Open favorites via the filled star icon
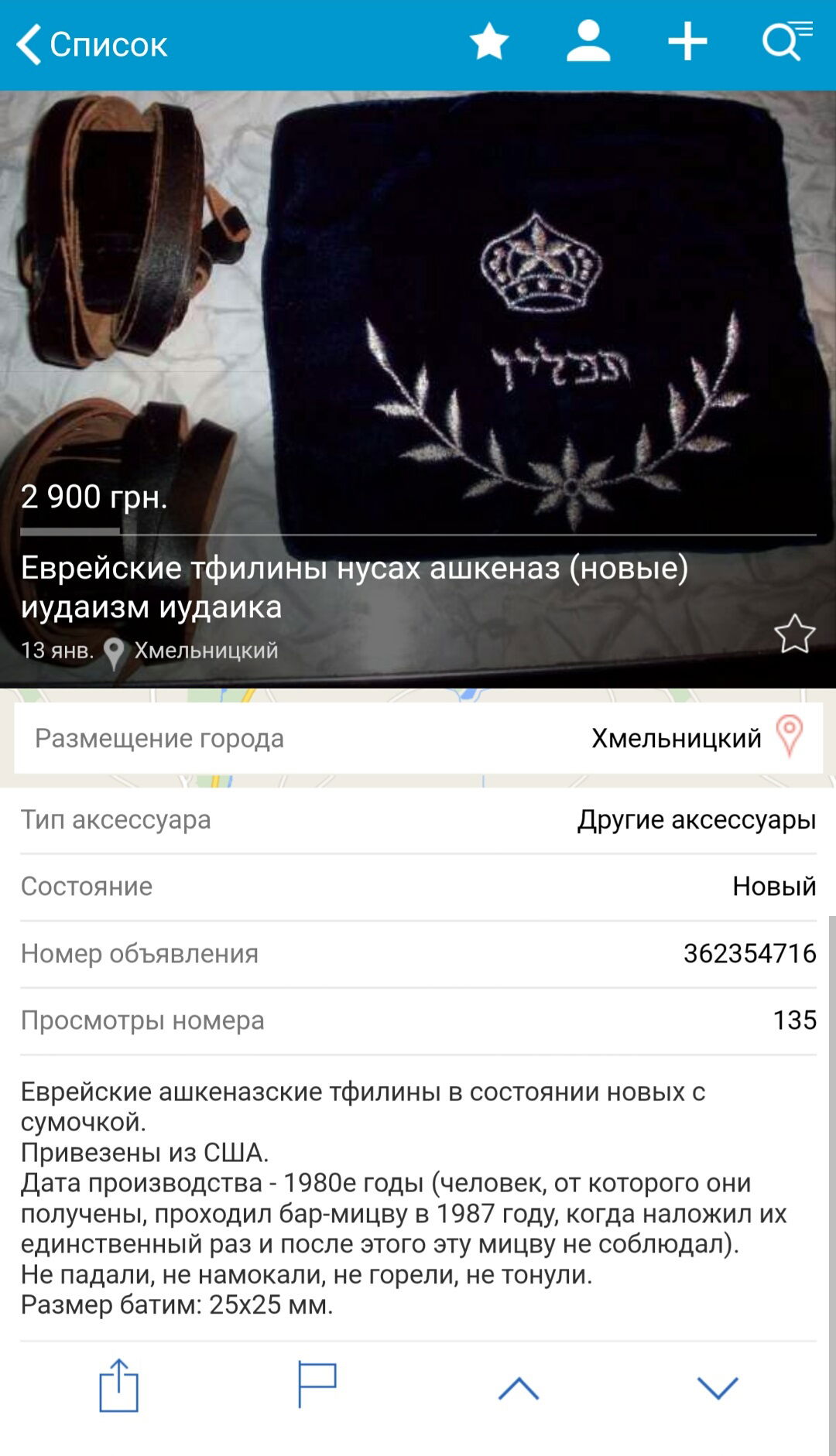Screen dimensions: 836x1456 (489, 42)
